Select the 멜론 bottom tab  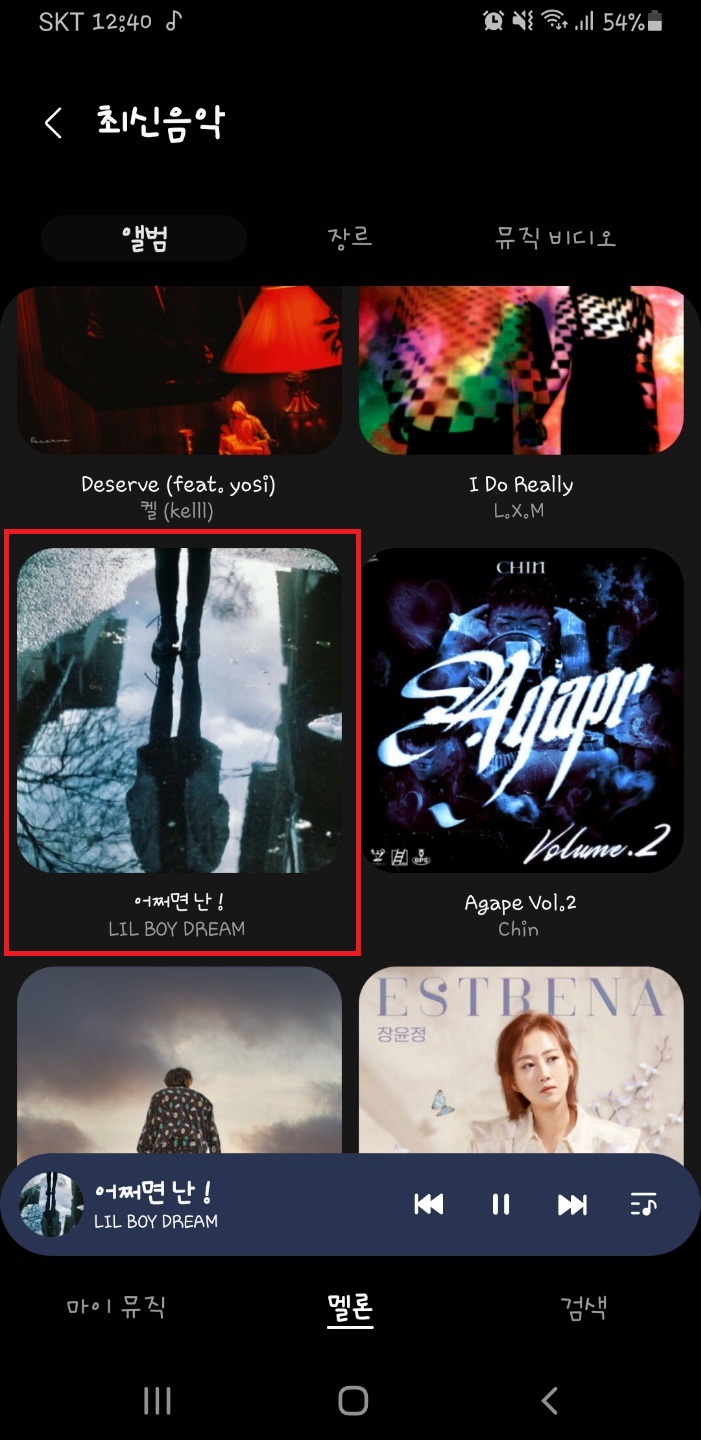pyautogui.click(x=350, y=1306)
